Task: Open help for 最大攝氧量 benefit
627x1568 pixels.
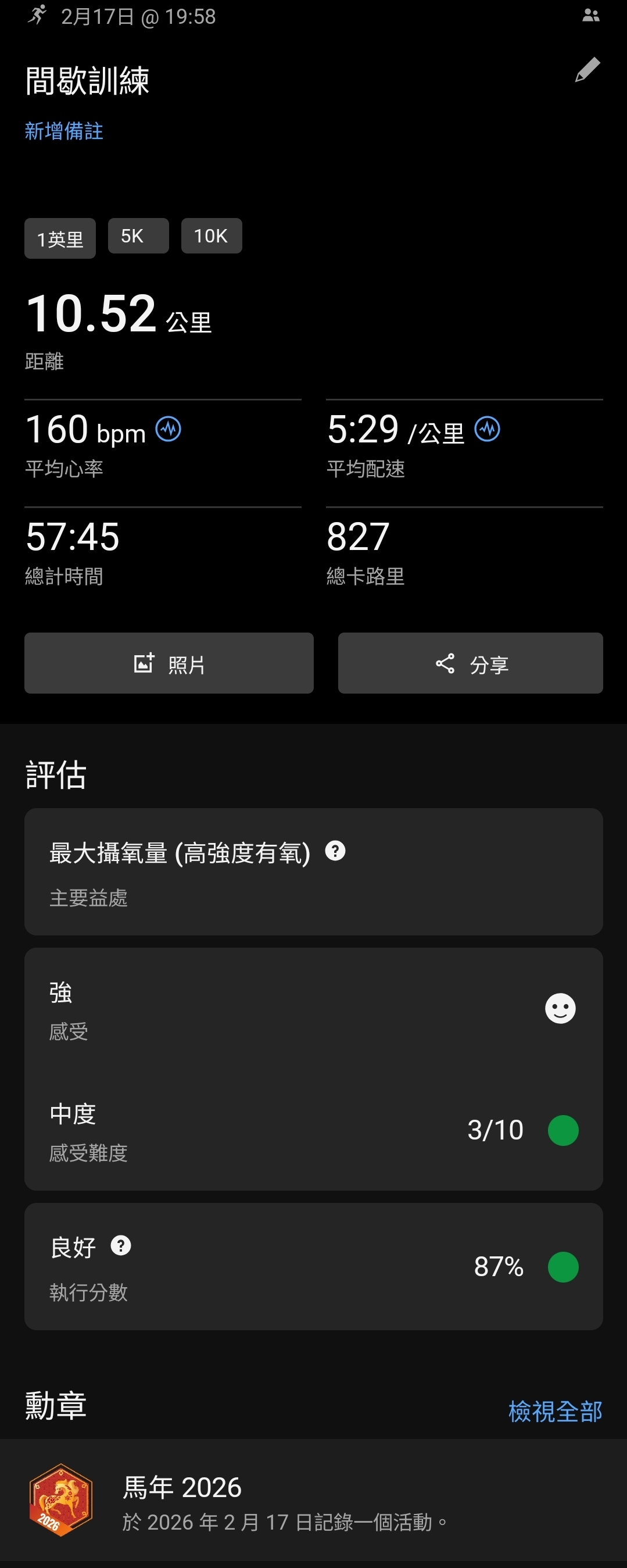Action: pos(335,851)
